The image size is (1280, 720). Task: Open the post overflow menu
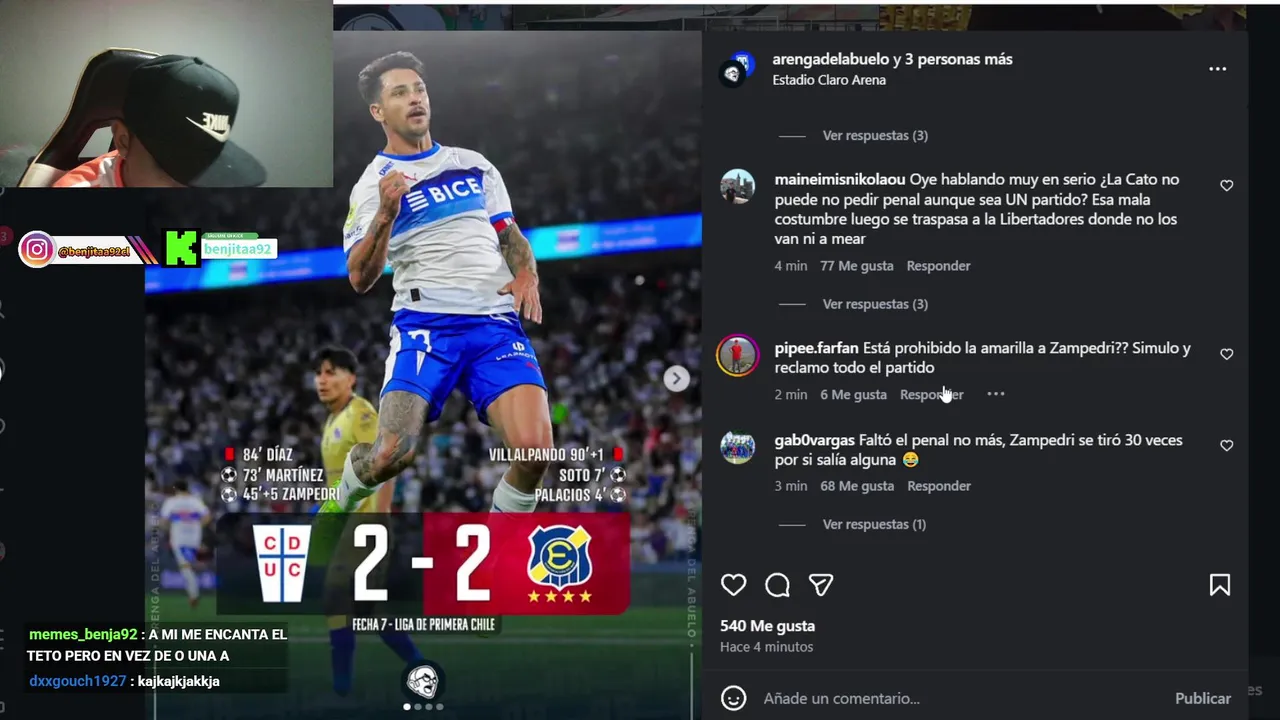coord(1217,69)
